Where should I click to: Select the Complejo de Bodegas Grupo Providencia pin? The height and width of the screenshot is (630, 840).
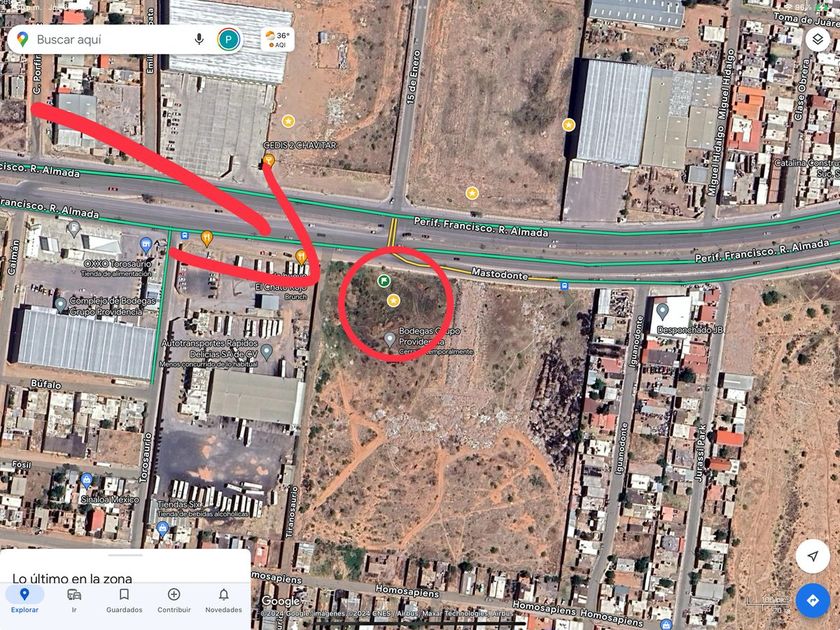pos(60,303)
